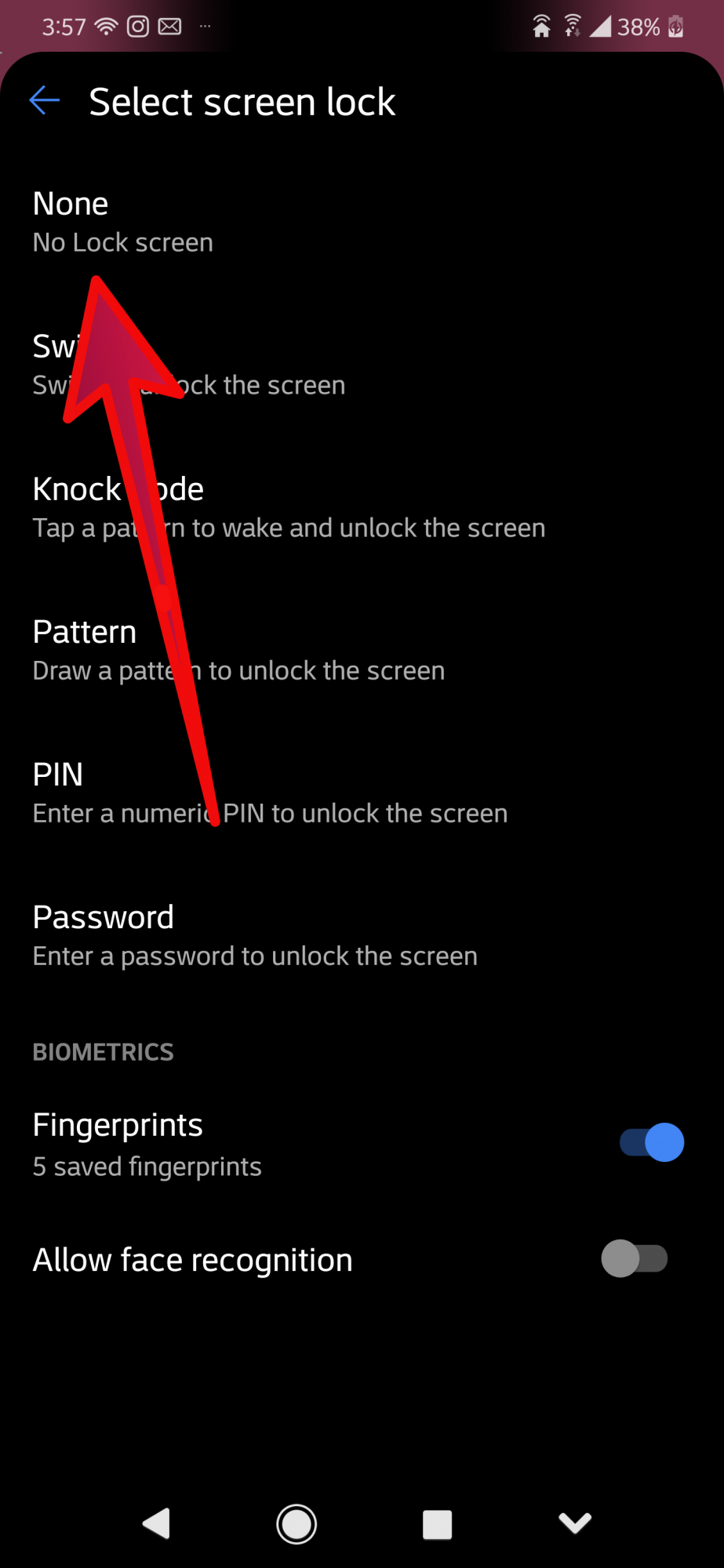The height and width of the screenshot is (1568, 724).
Task: Go back from Select screen lock
Action: tap(45, 100)
